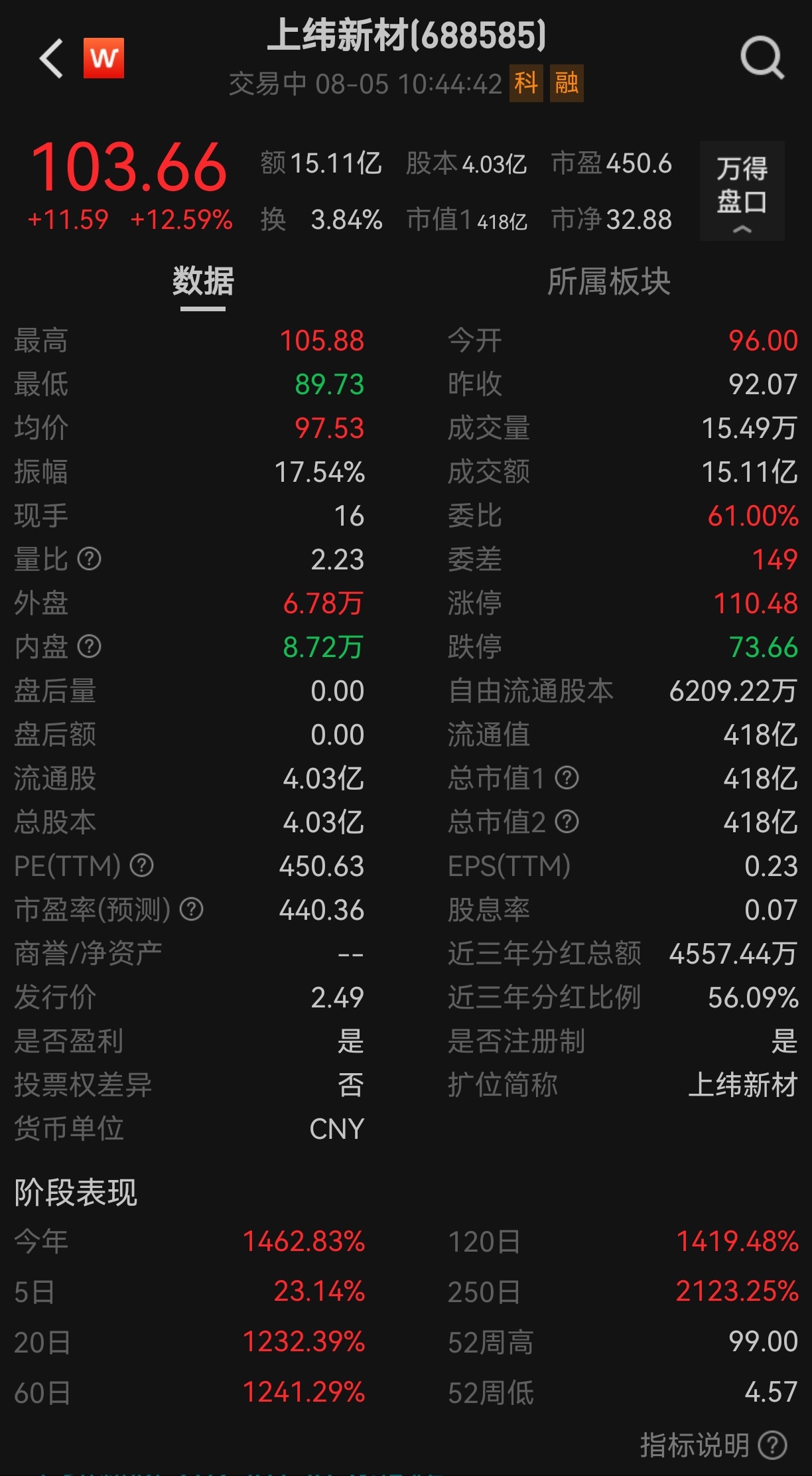Show help for 总市值2

pos(567,822)
